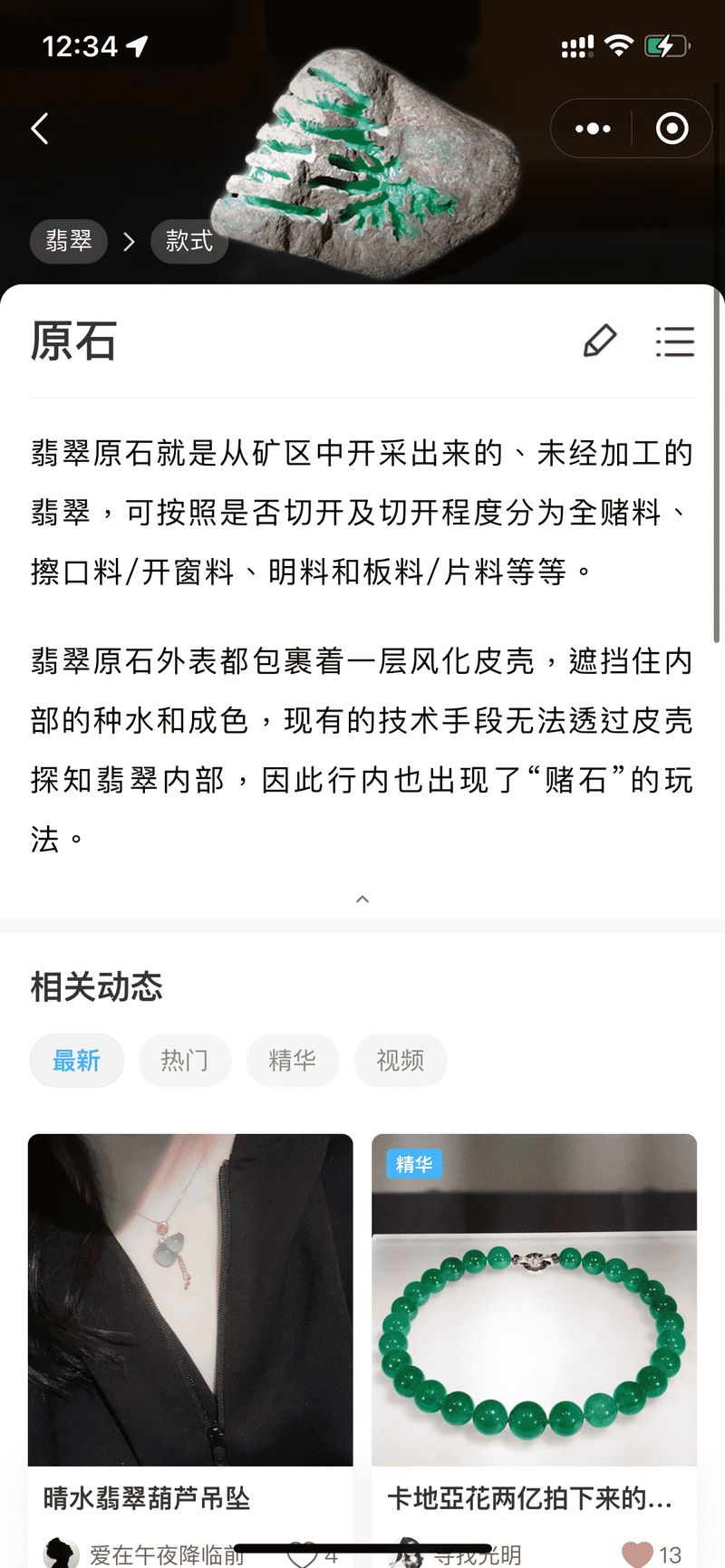
Task: Go back using the top-left arrow
Action: click(x=40, y=129)
